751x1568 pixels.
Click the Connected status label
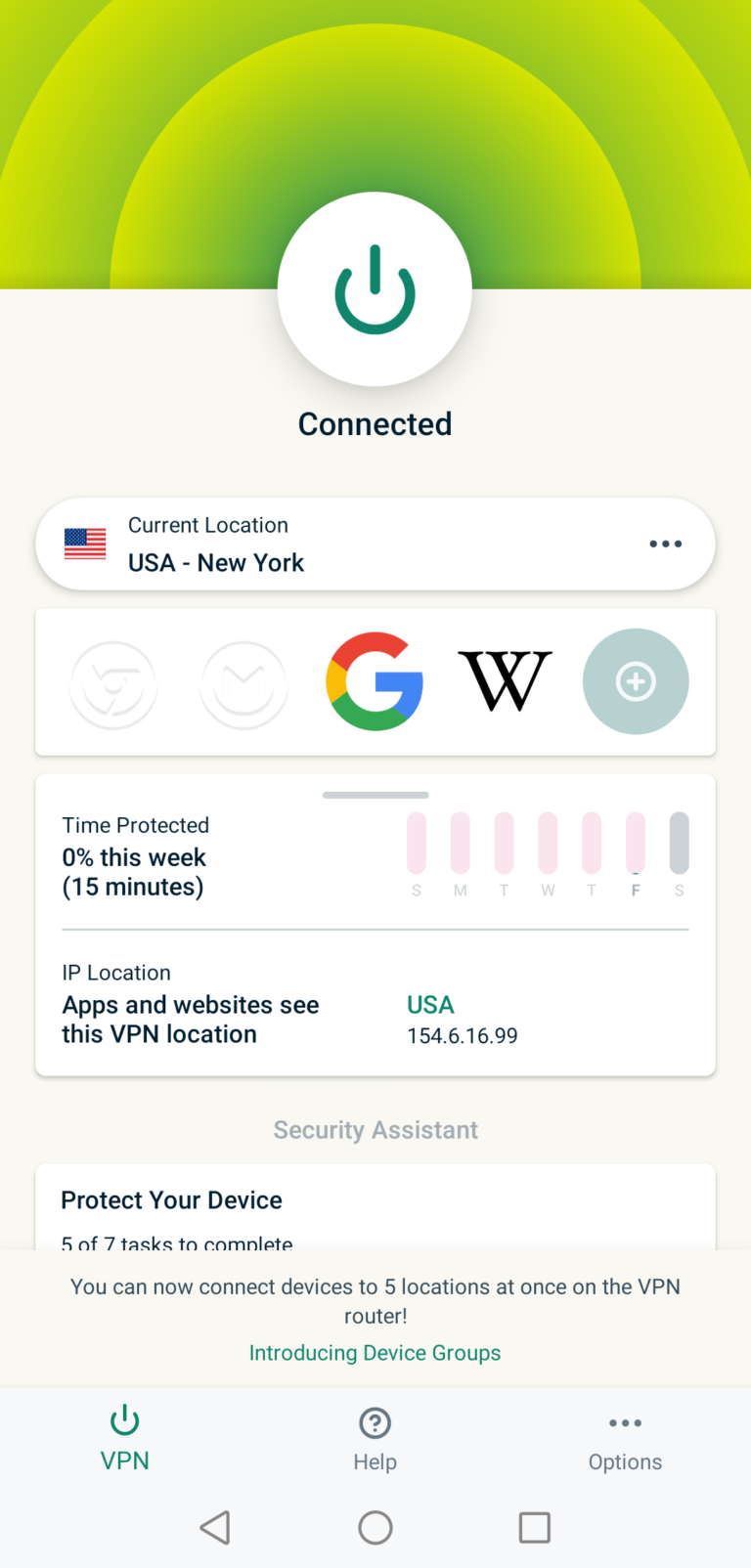375,423
